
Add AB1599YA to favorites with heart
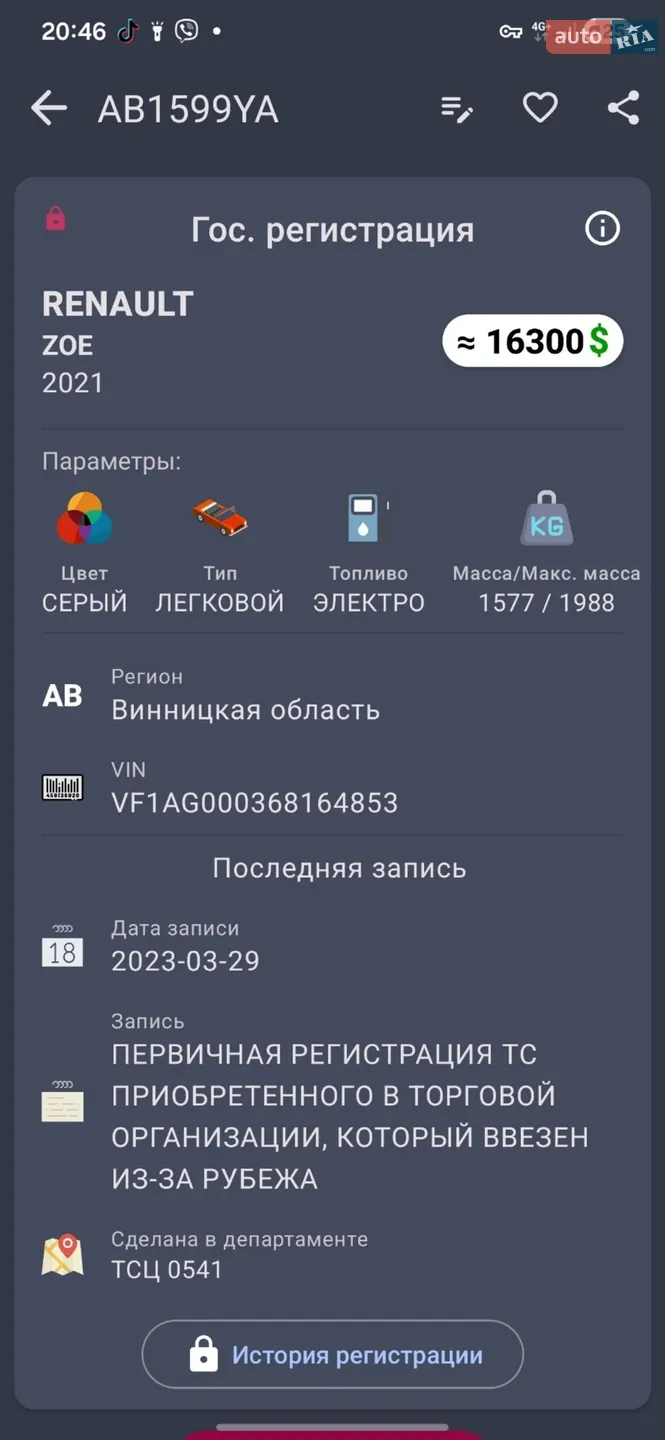[x=540, y=108]
